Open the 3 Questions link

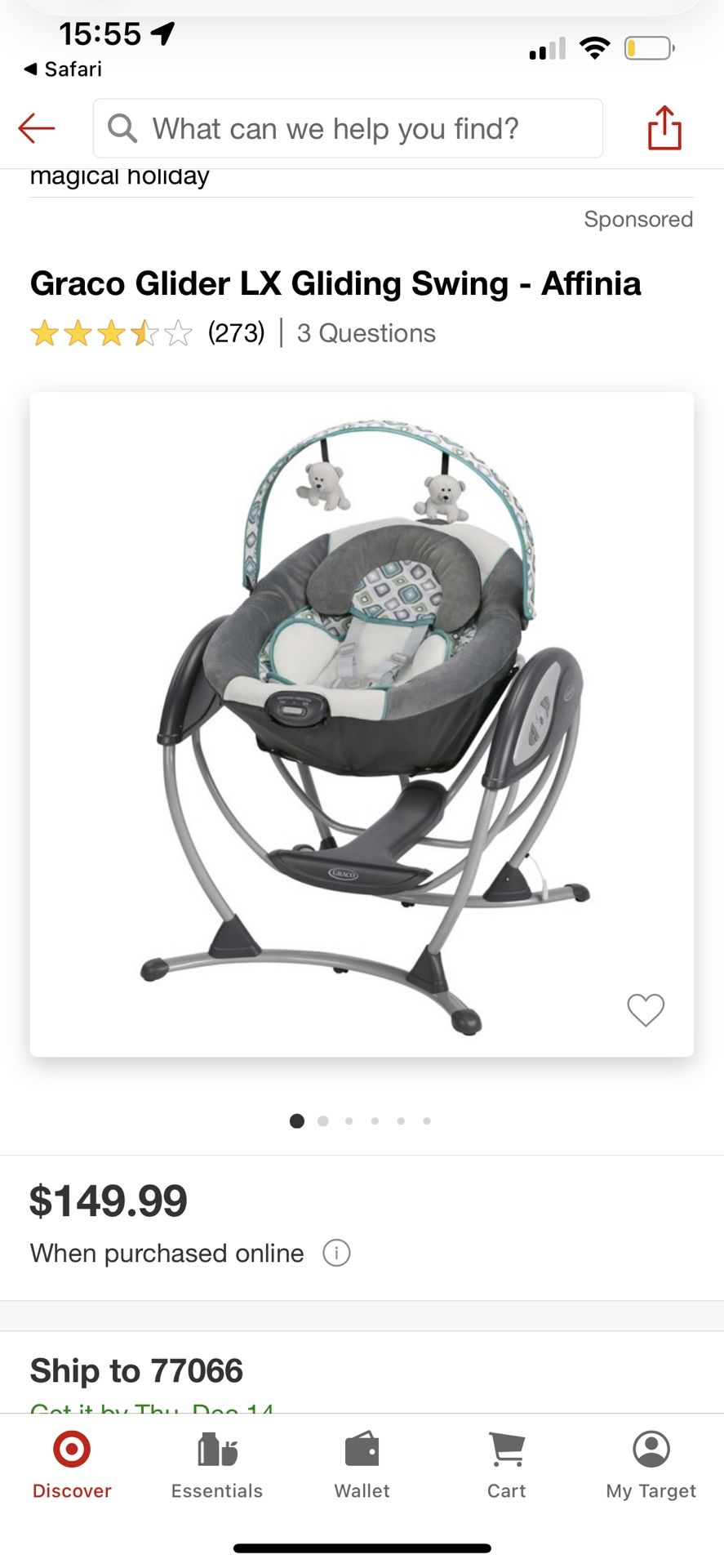coord(366,333)
